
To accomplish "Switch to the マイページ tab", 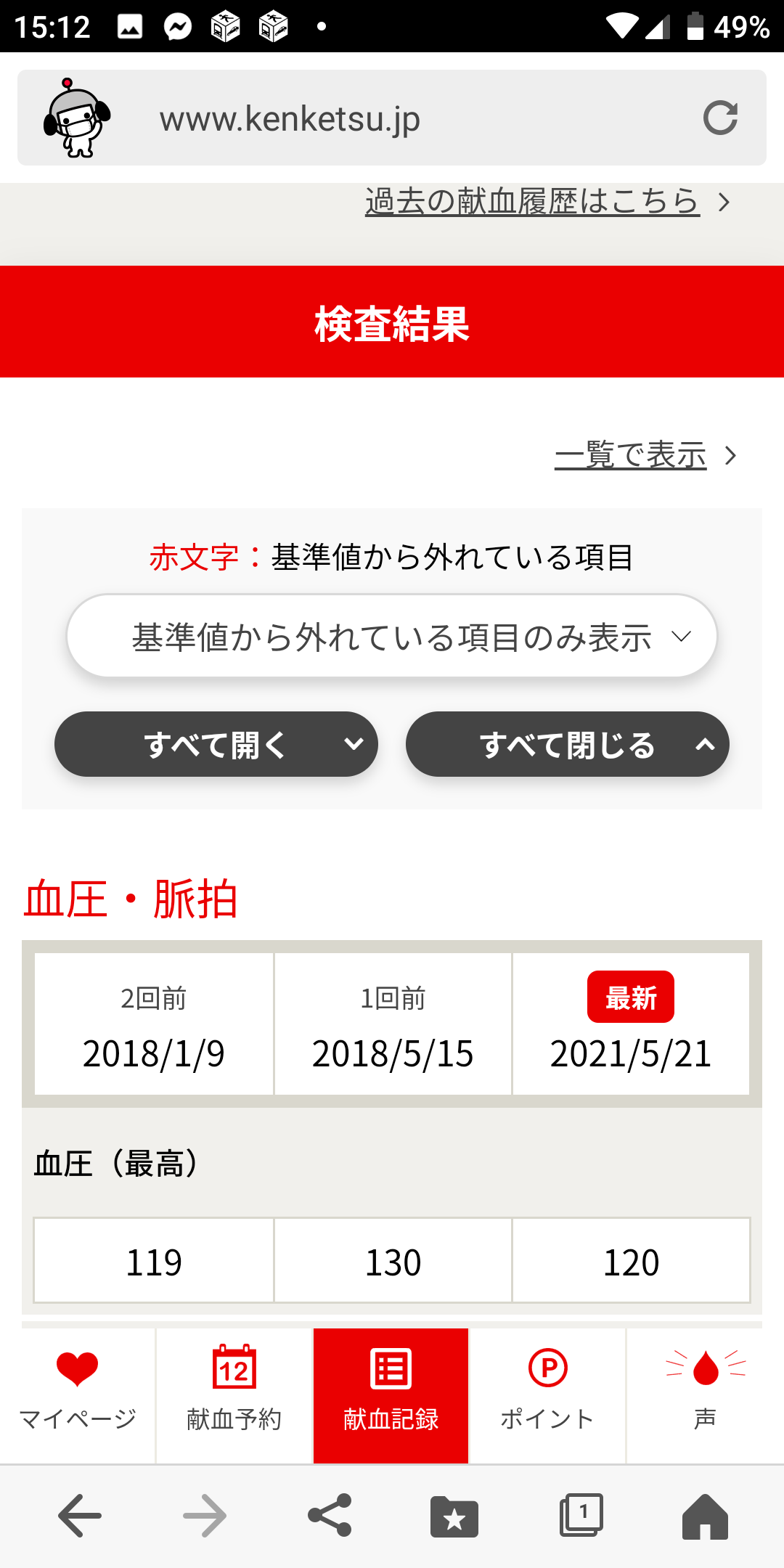I will point(78,1395).
